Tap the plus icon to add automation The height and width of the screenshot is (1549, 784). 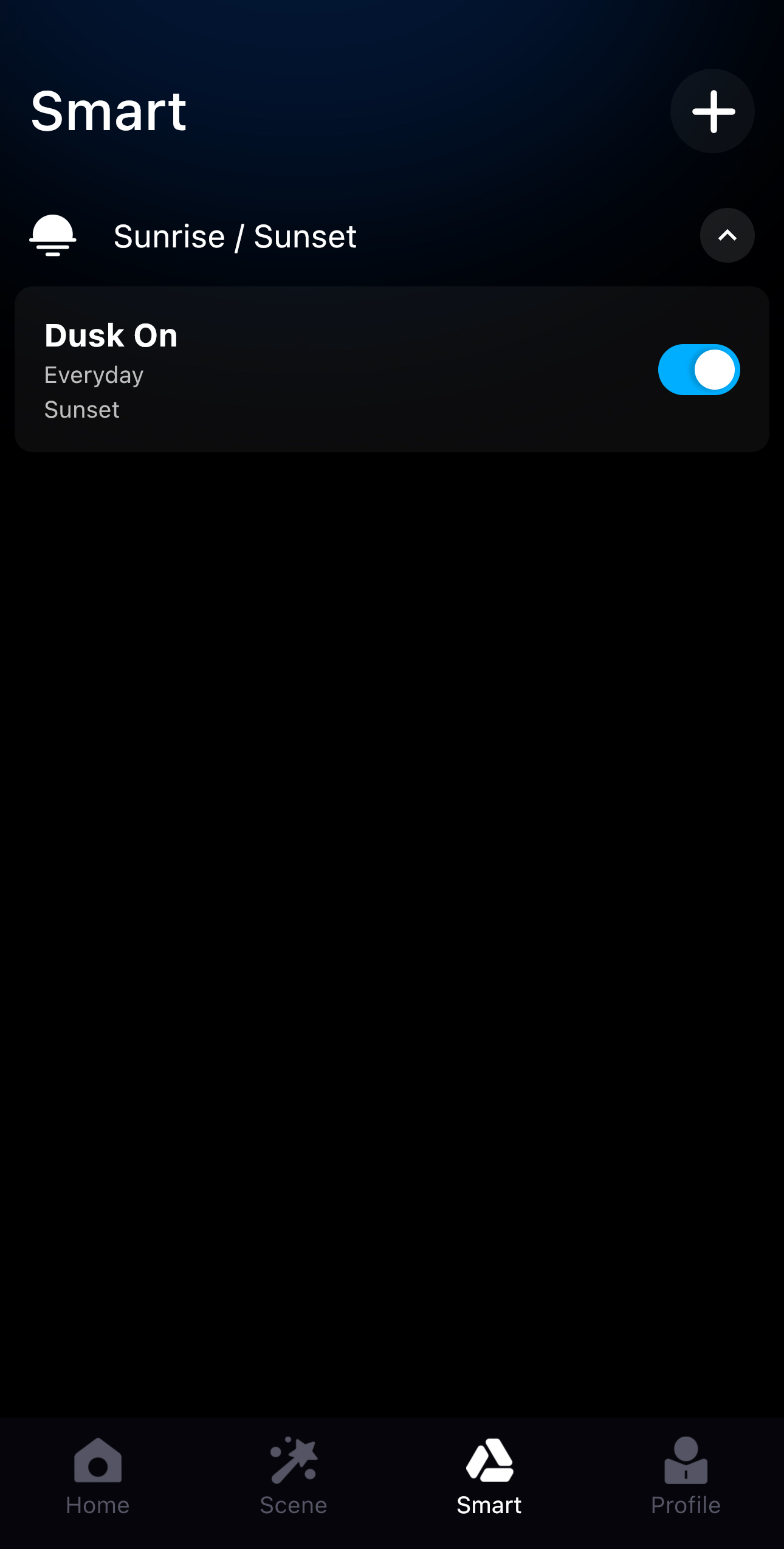click(712, 111)
